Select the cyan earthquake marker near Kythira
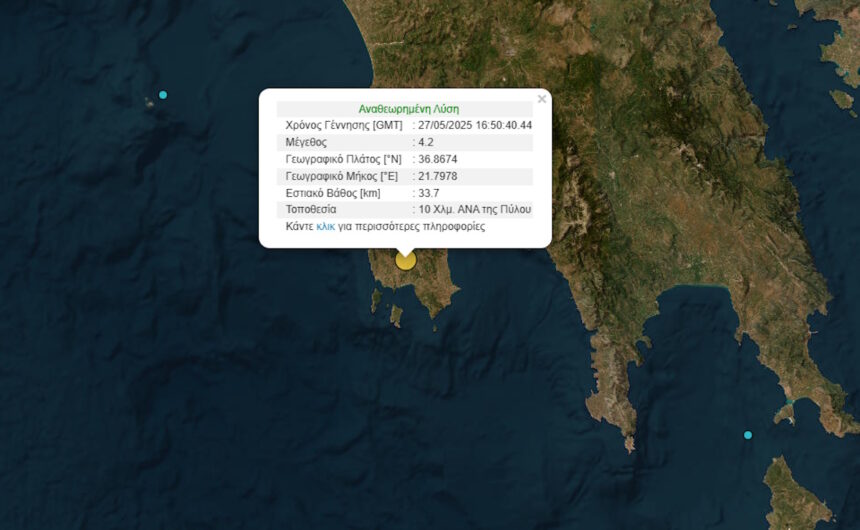This screenshot has width=860, height=530. coord(747,435)
